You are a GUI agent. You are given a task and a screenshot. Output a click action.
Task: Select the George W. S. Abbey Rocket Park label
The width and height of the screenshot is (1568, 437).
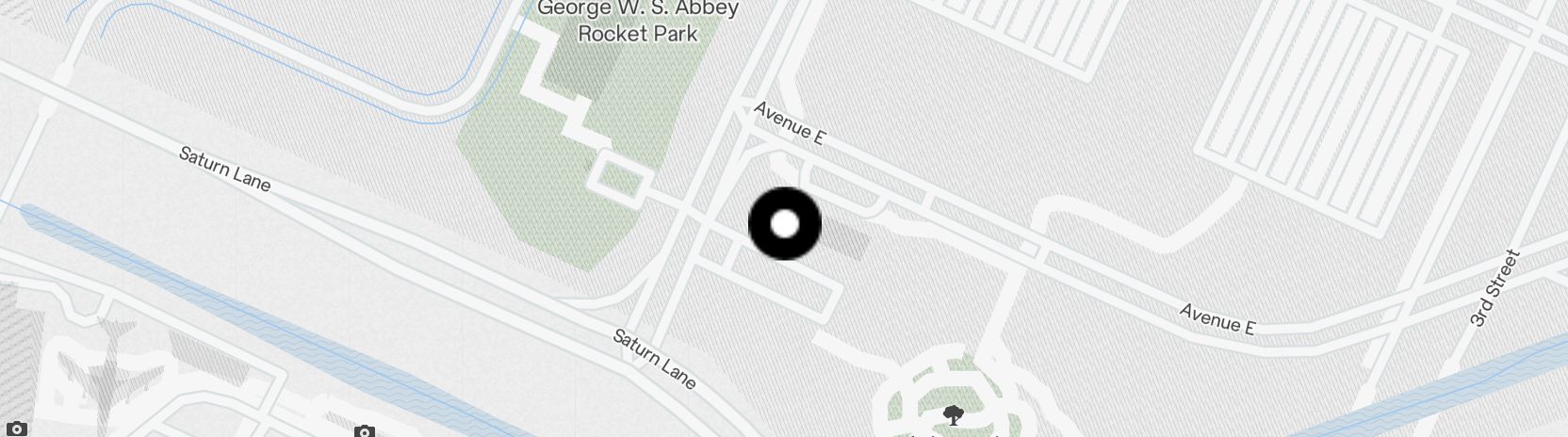pos(638,22)
